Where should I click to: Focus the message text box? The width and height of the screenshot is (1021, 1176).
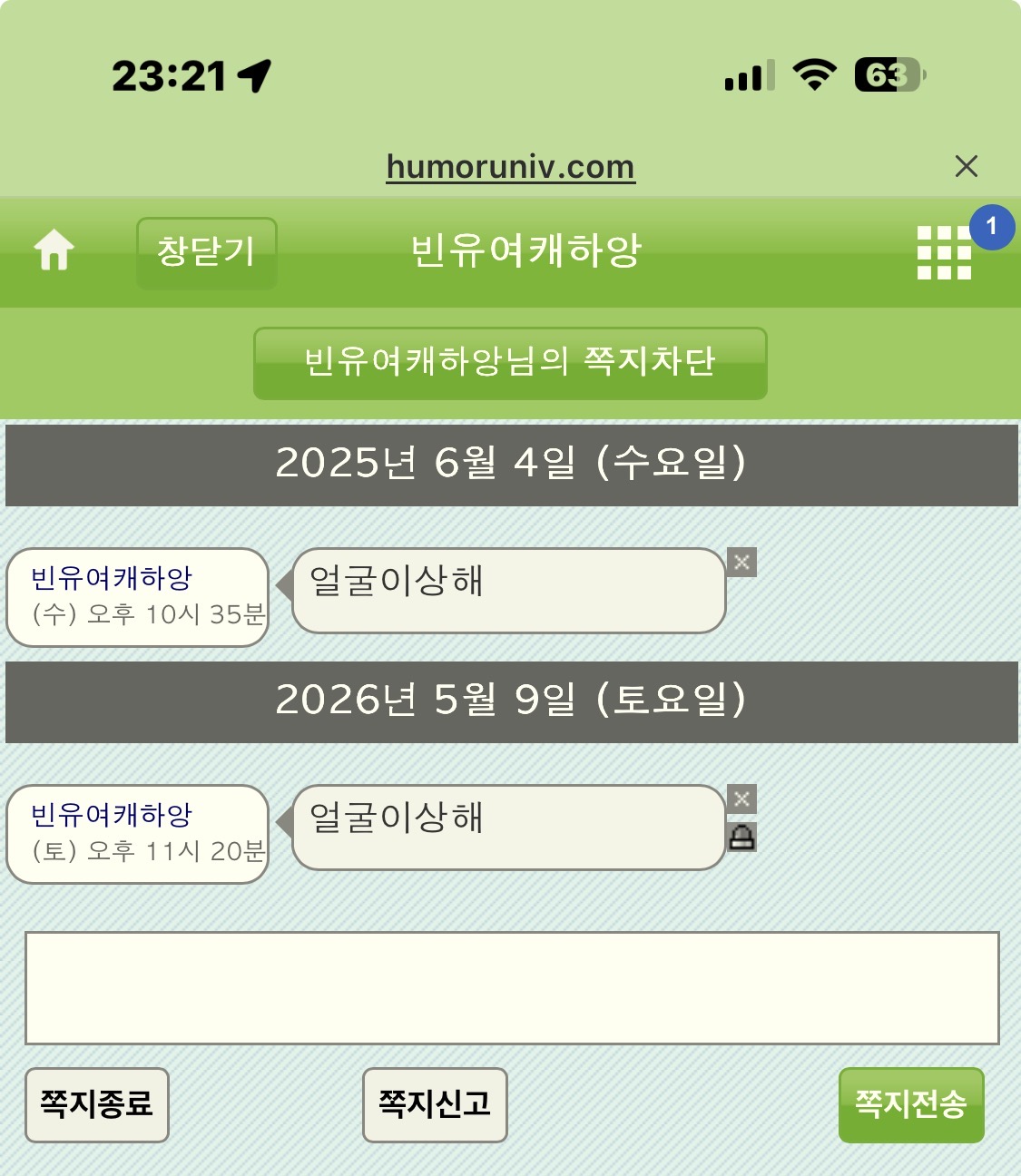(x=512, y=988)
